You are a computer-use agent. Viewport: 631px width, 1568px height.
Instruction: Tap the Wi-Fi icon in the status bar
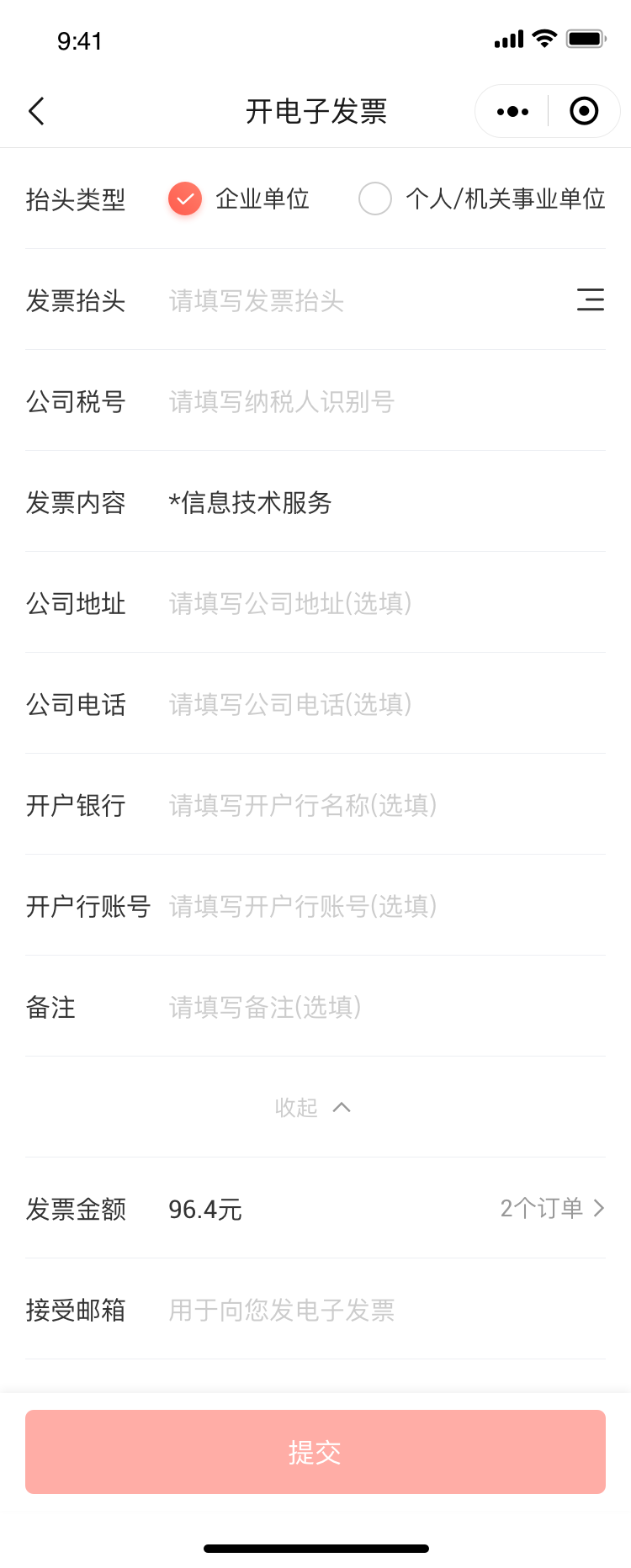pyautogui.click(x=544, y=37)
